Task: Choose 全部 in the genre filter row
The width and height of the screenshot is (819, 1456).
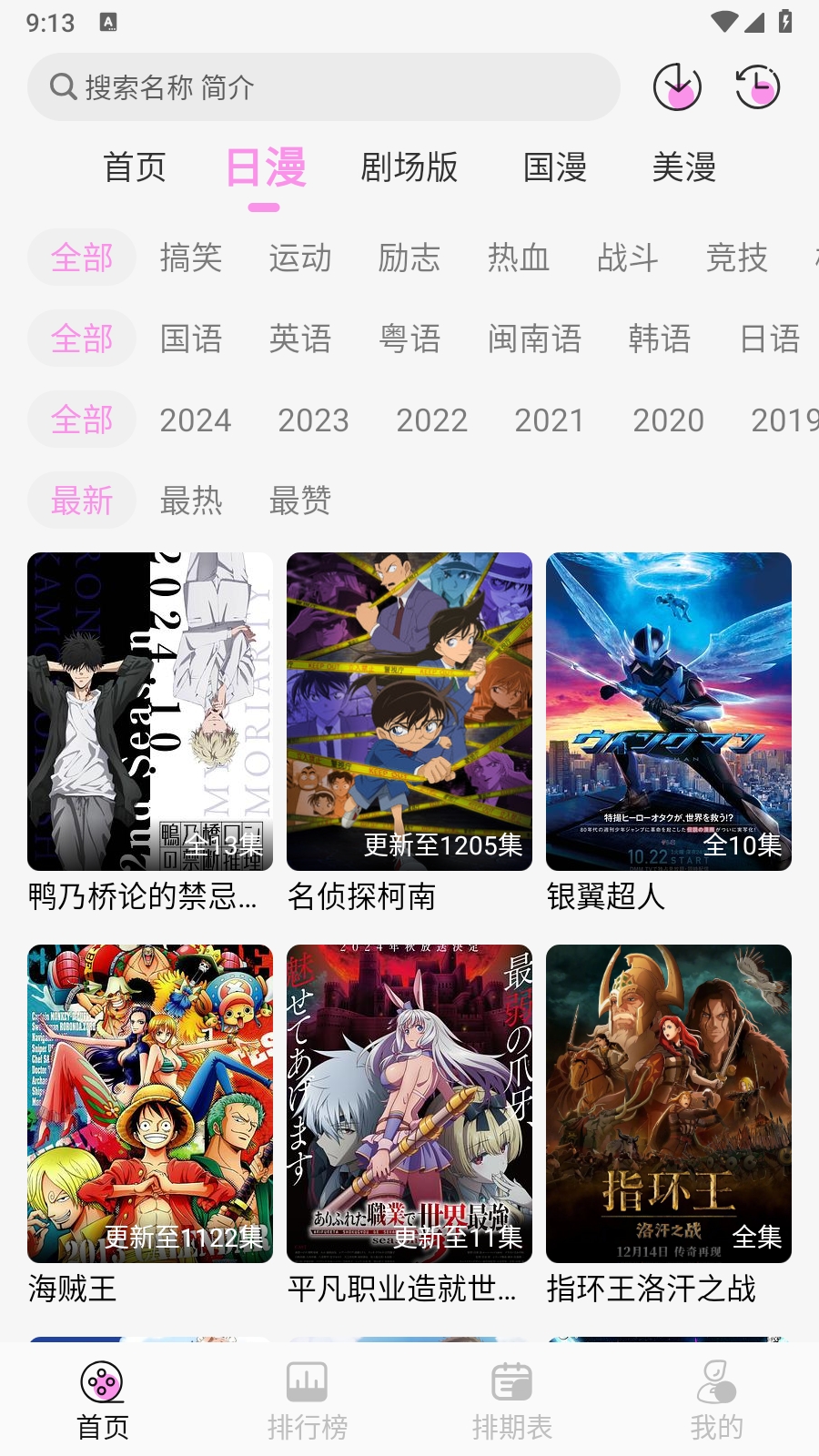Action: [x=81, y=258]
